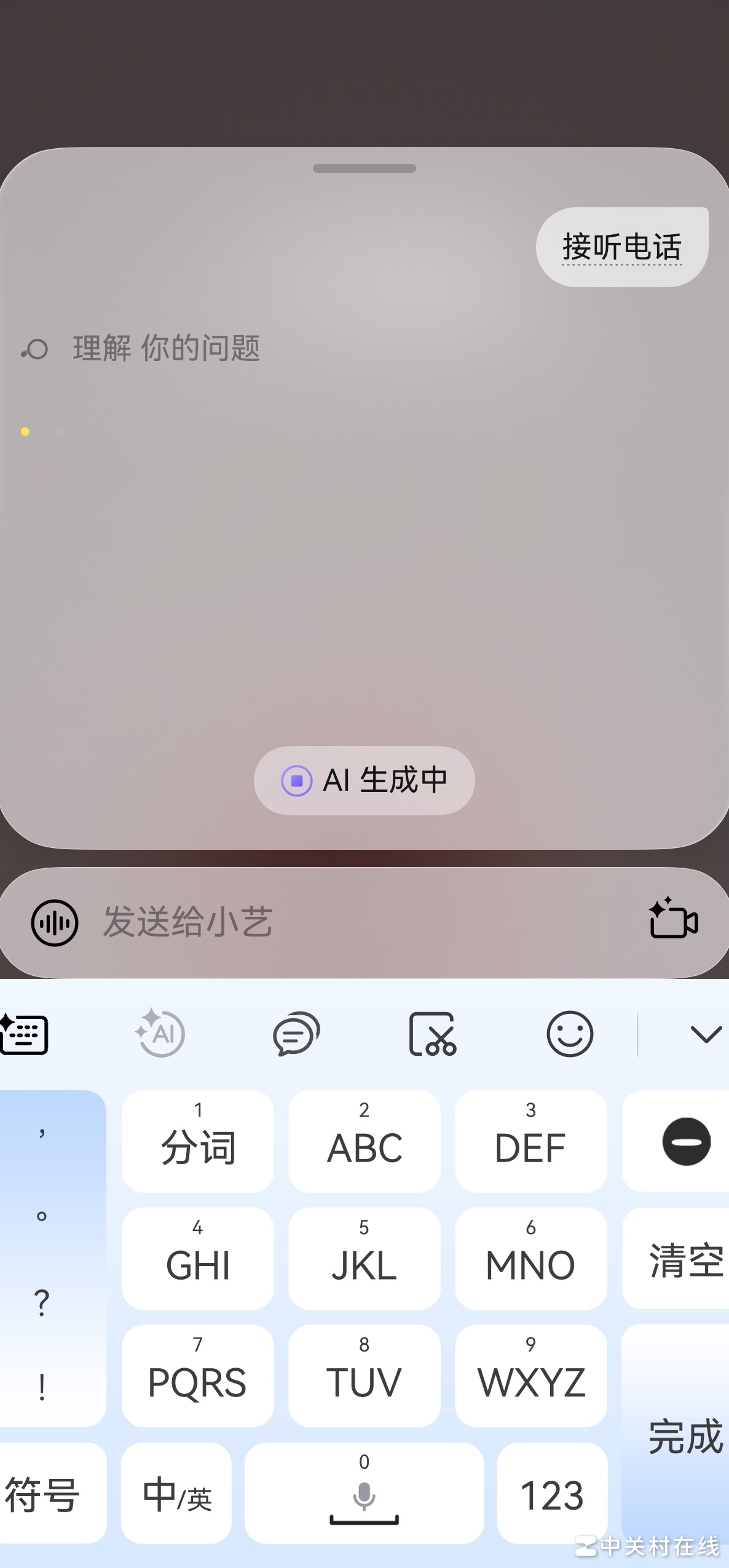Collapse the keyboard with the down chevron
729x1568 pixels.
706,1034
